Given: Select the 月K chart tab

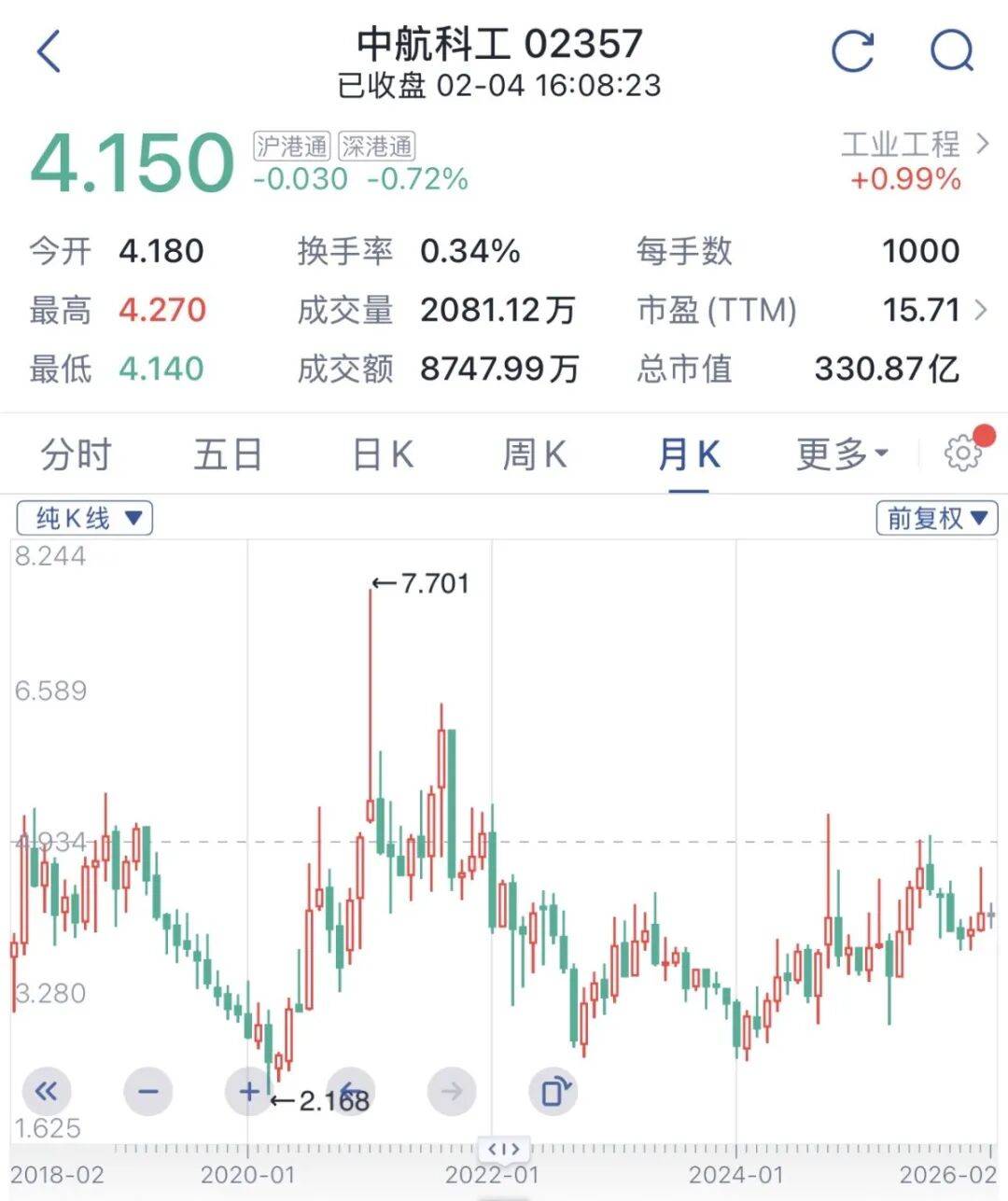Looking at the screenshot, I should point(689,455).
